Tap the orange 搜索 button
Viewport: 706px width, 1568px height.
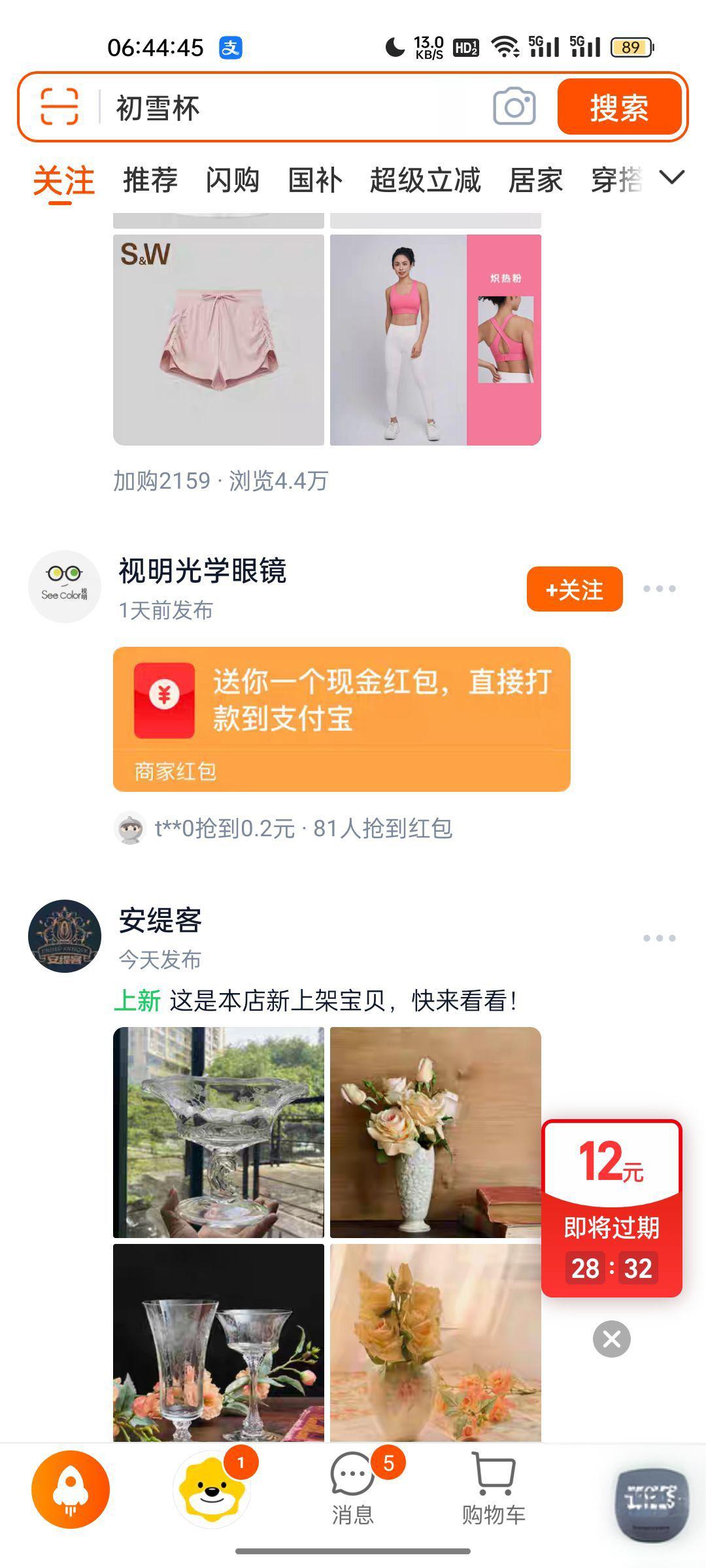618,107
